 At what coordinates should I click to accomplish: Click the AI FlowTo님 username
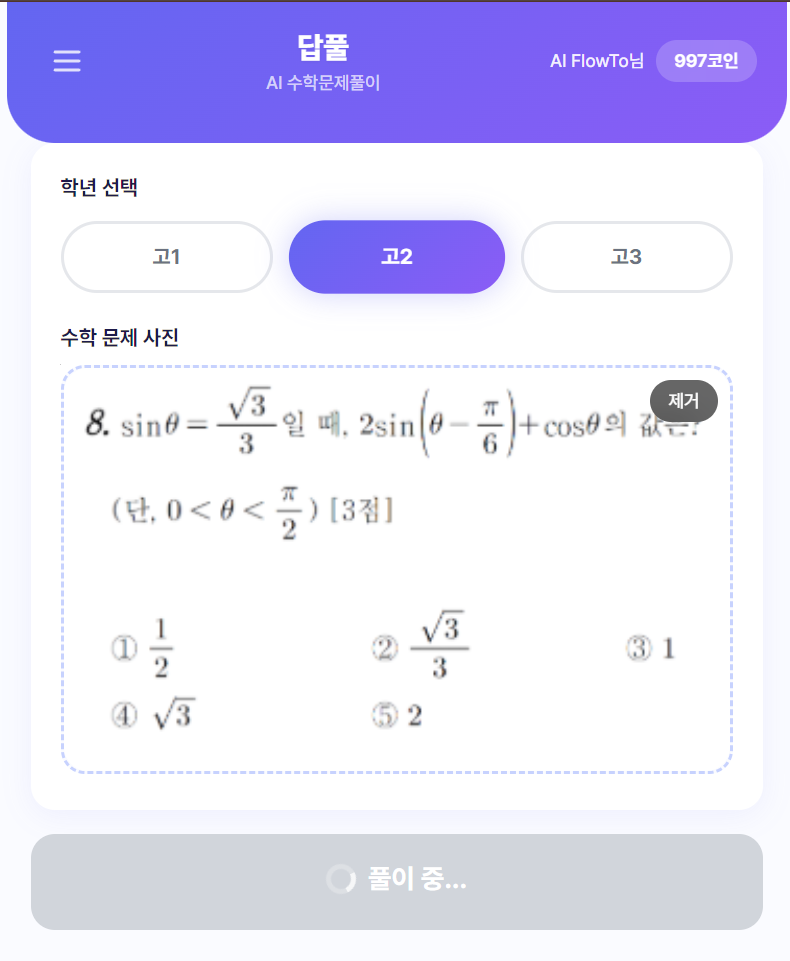tap(596, 60)
